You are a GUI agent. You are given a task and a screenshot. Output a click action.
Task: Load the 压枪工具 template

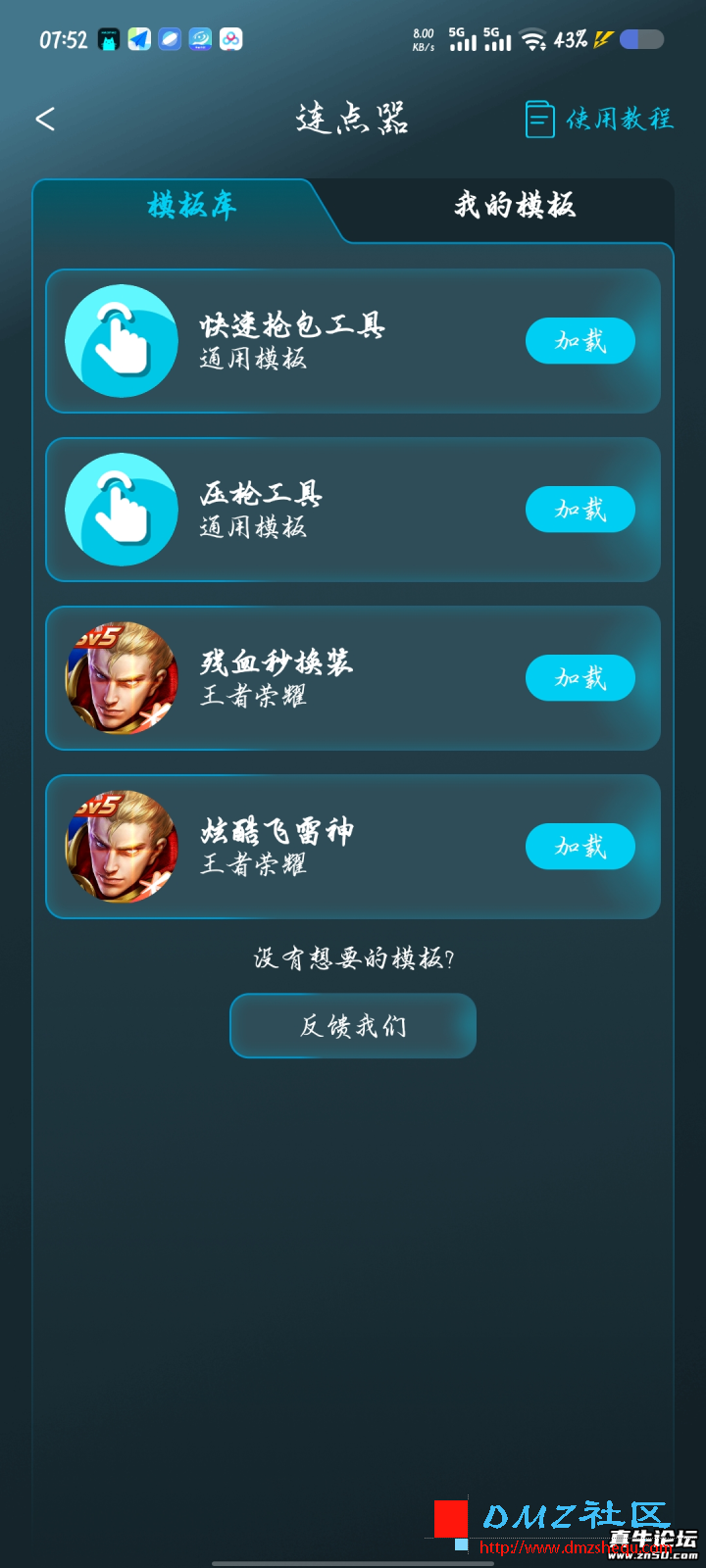(580, 510)
